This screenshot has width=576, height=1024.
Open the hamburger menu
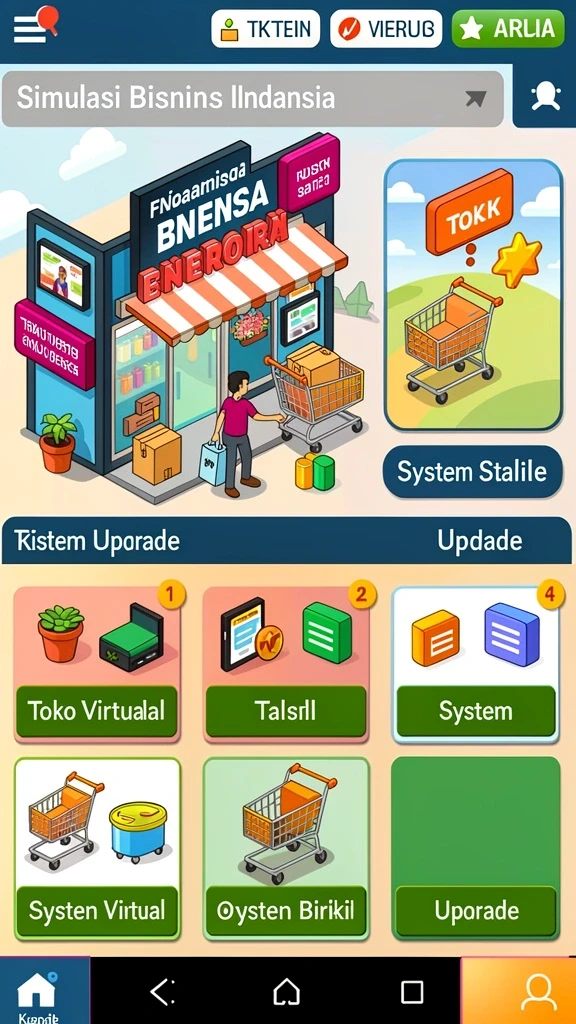[31, 28]
